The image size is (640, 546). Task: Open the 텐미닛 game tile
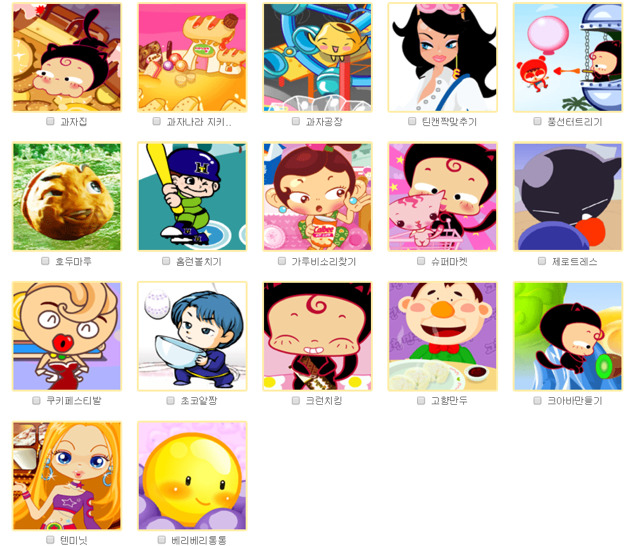[67, 475]
